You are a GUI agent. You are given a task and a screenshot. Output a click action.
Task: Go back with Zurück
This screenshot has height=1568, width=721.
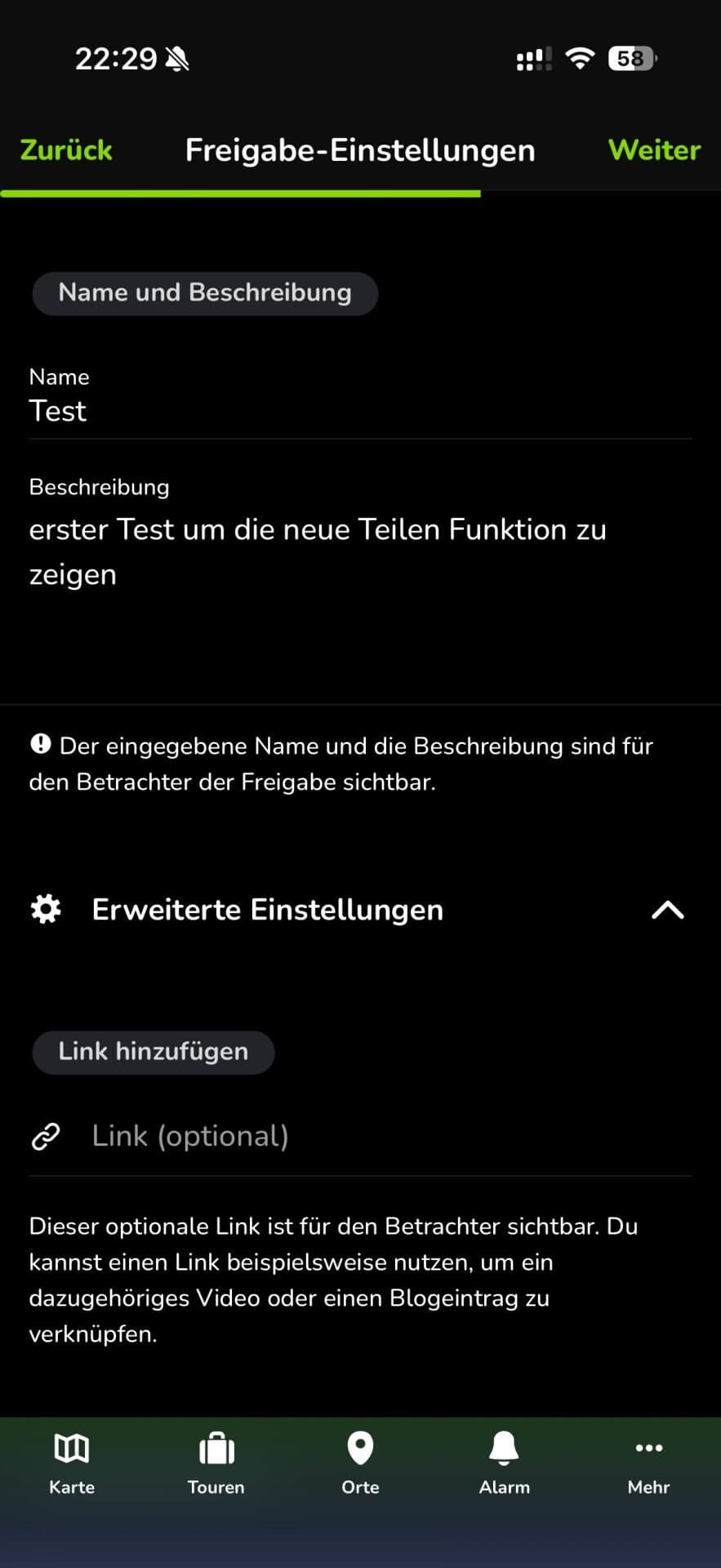[66, 150]
